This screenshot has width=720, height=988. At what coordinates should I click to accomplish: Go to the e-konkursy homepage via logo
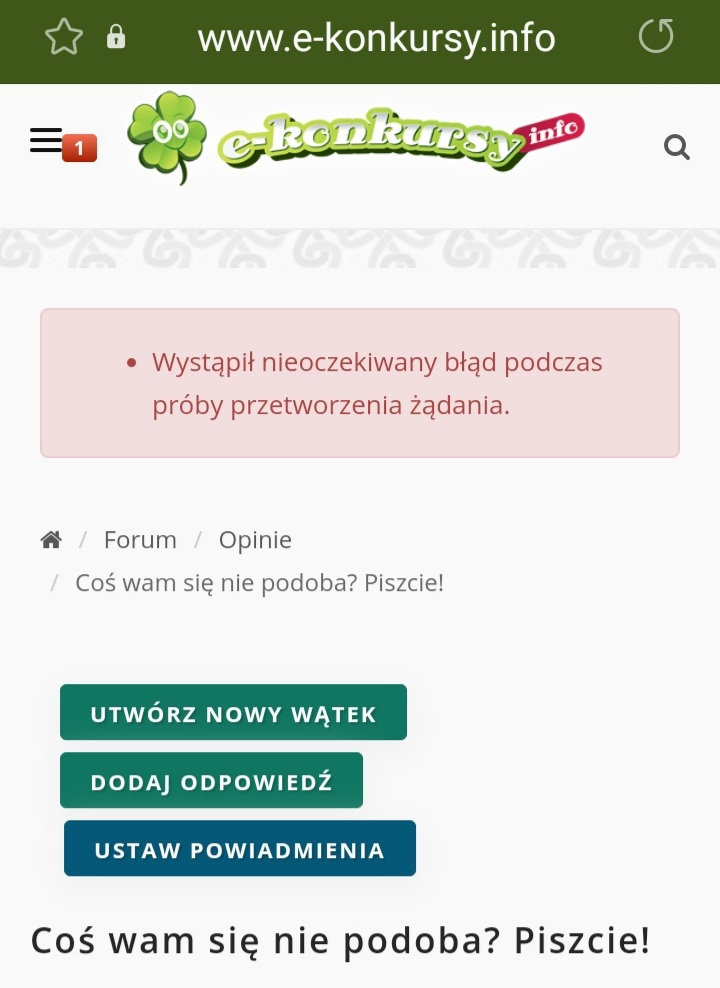pyautogui.click(x=355, y=140)
